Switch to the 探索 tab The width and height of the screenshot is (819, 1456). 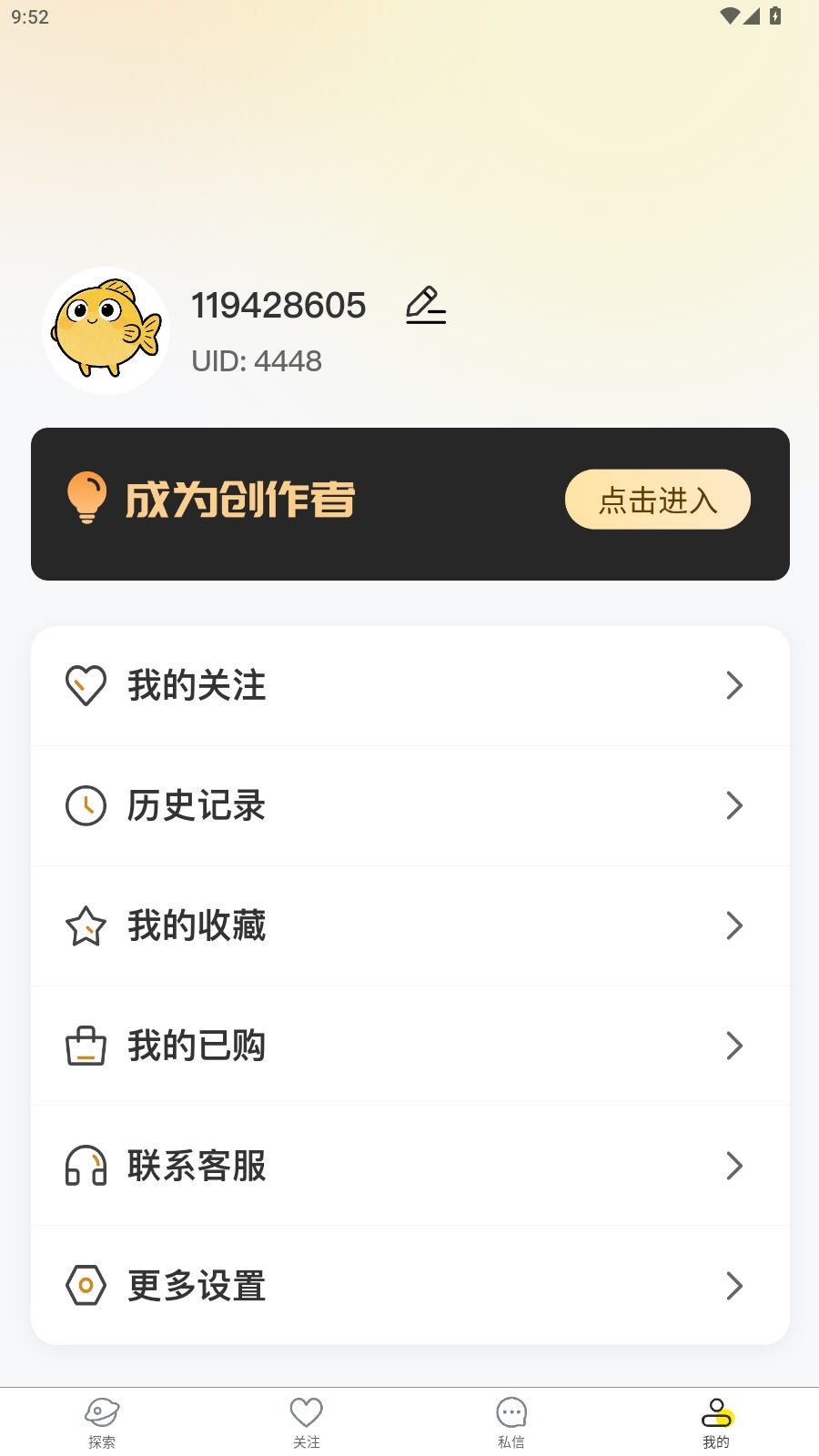click(102, 1422)
